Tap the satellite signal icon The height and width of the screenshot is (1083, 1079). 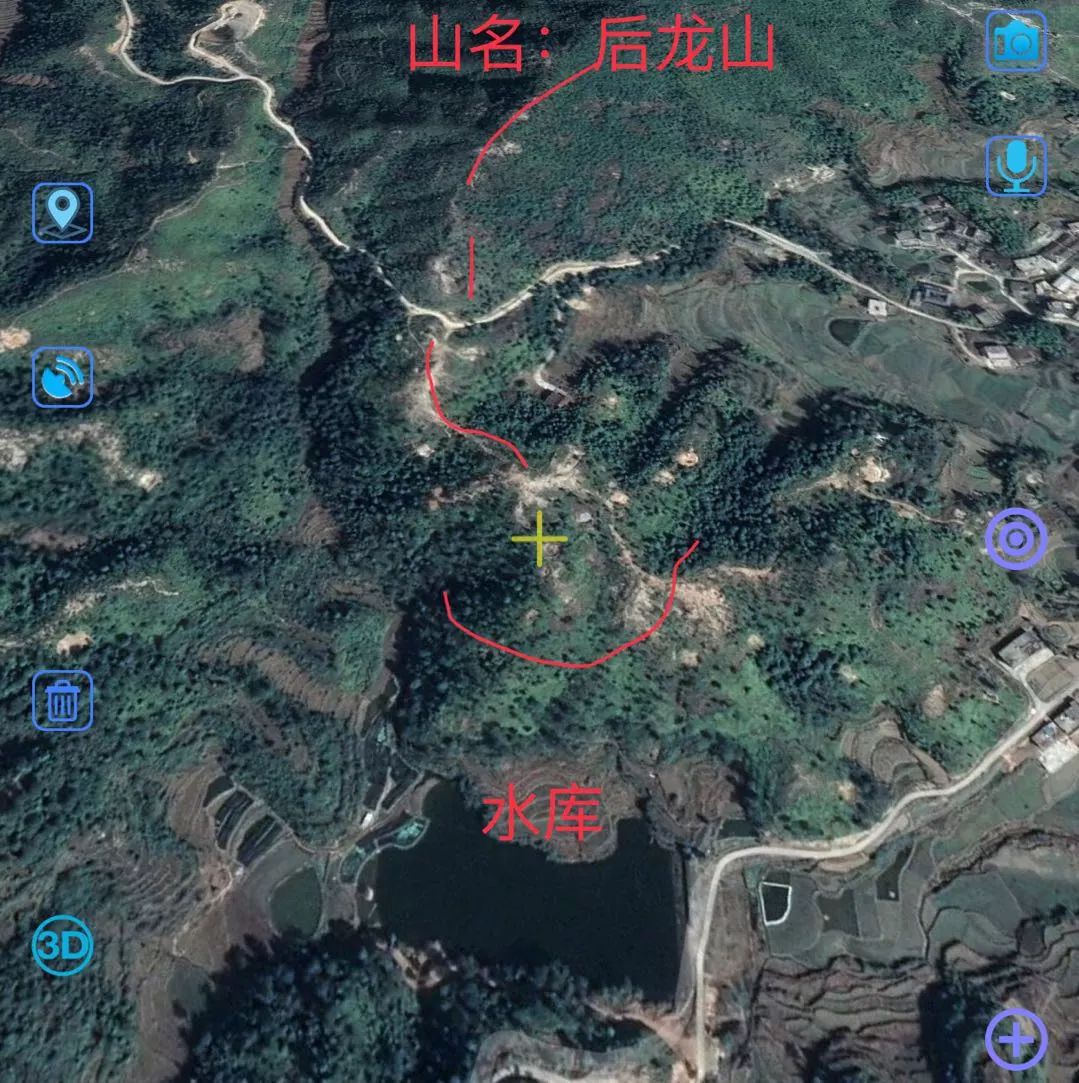click(x=62, y=378)
